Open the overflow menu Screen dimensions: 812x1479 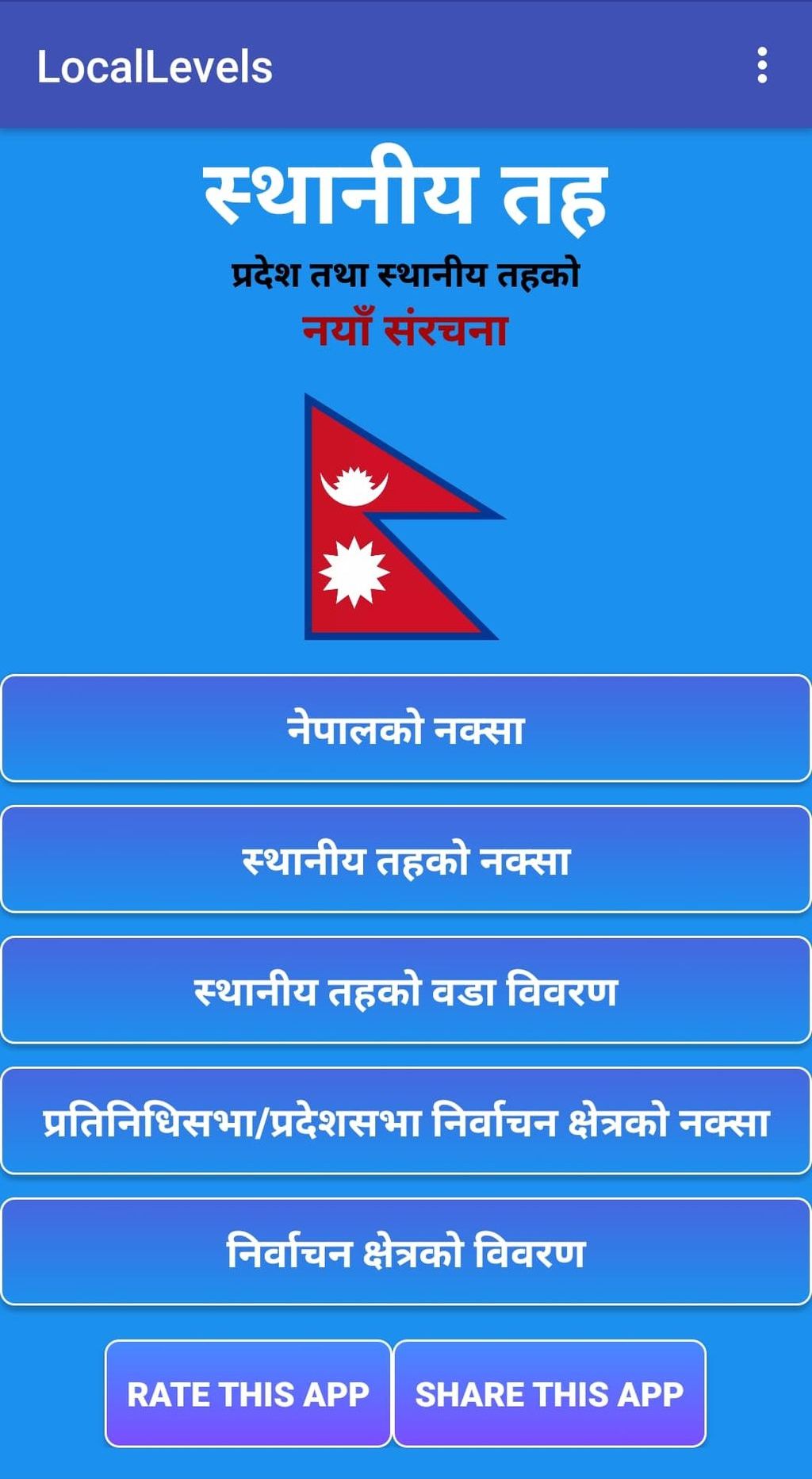[x=761, y=65]
